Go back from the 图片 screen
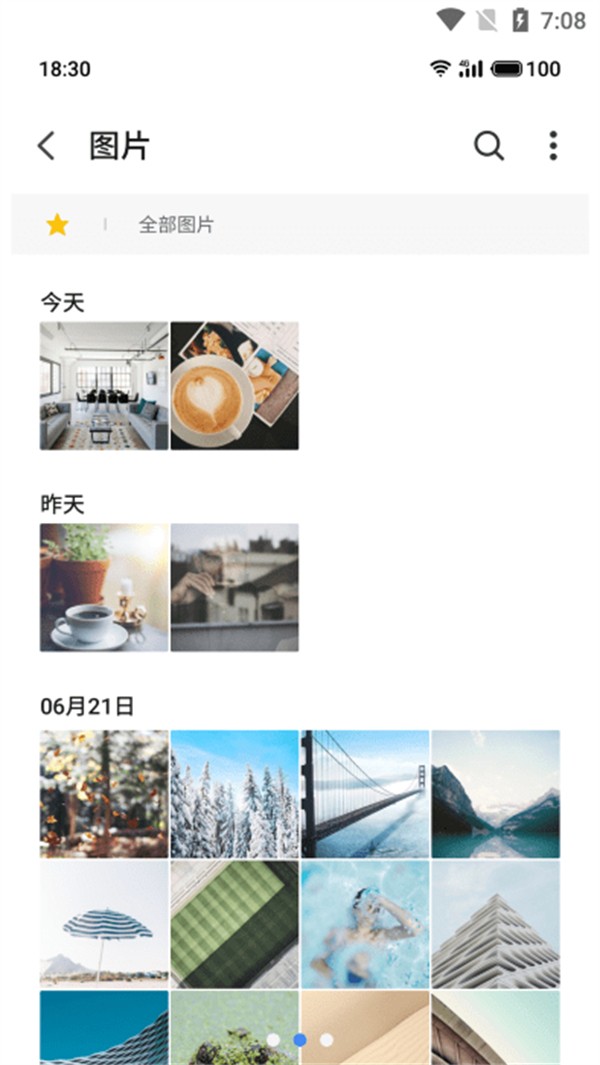This screenshot has width=600, height=1065. [x=46, y=146]
